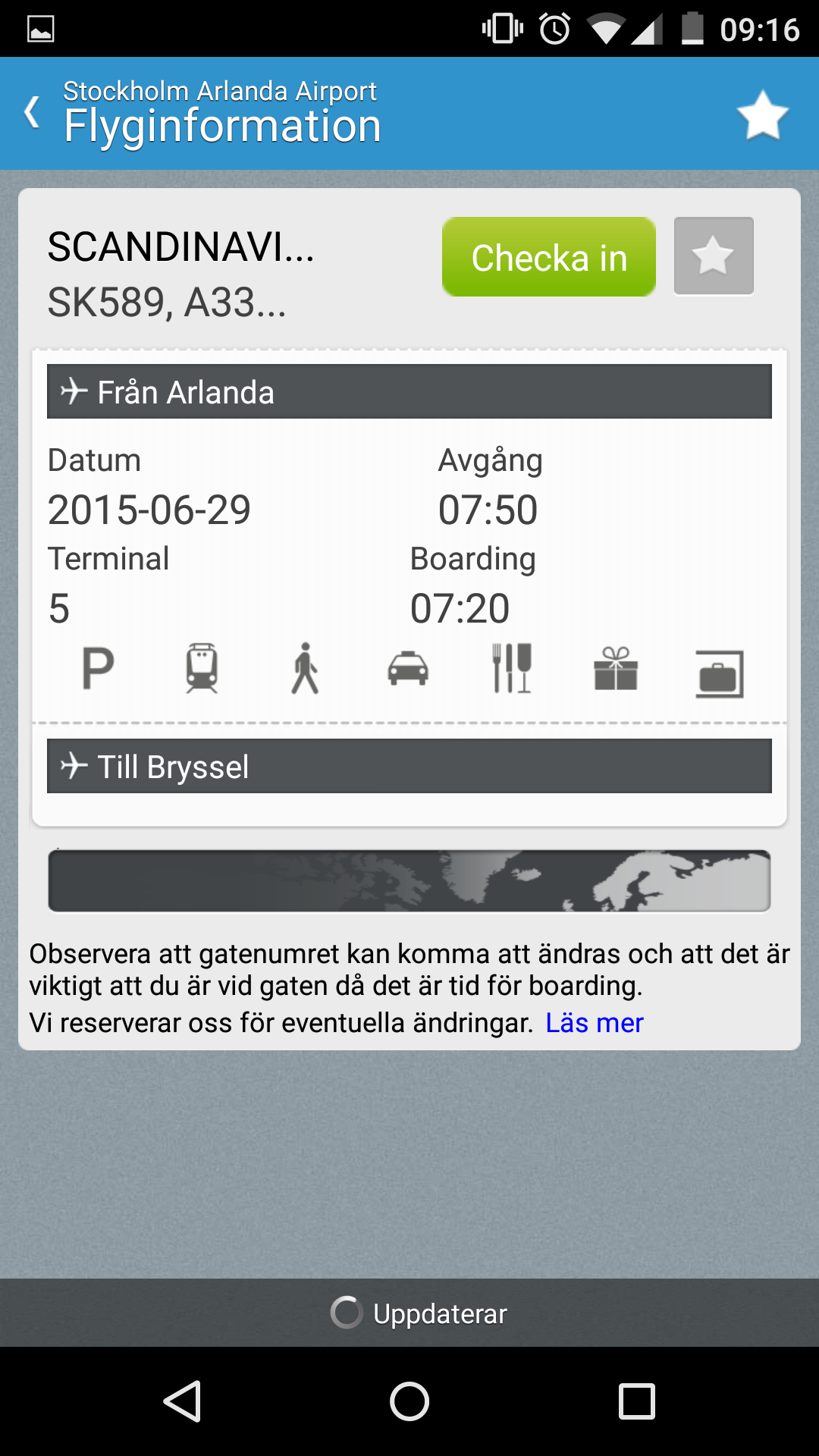Image resolution: width=819 pixels, height=1456 pixels.
Task: Open the Läs mer link
Action: pyautogui.click(x=595, y=1023)
